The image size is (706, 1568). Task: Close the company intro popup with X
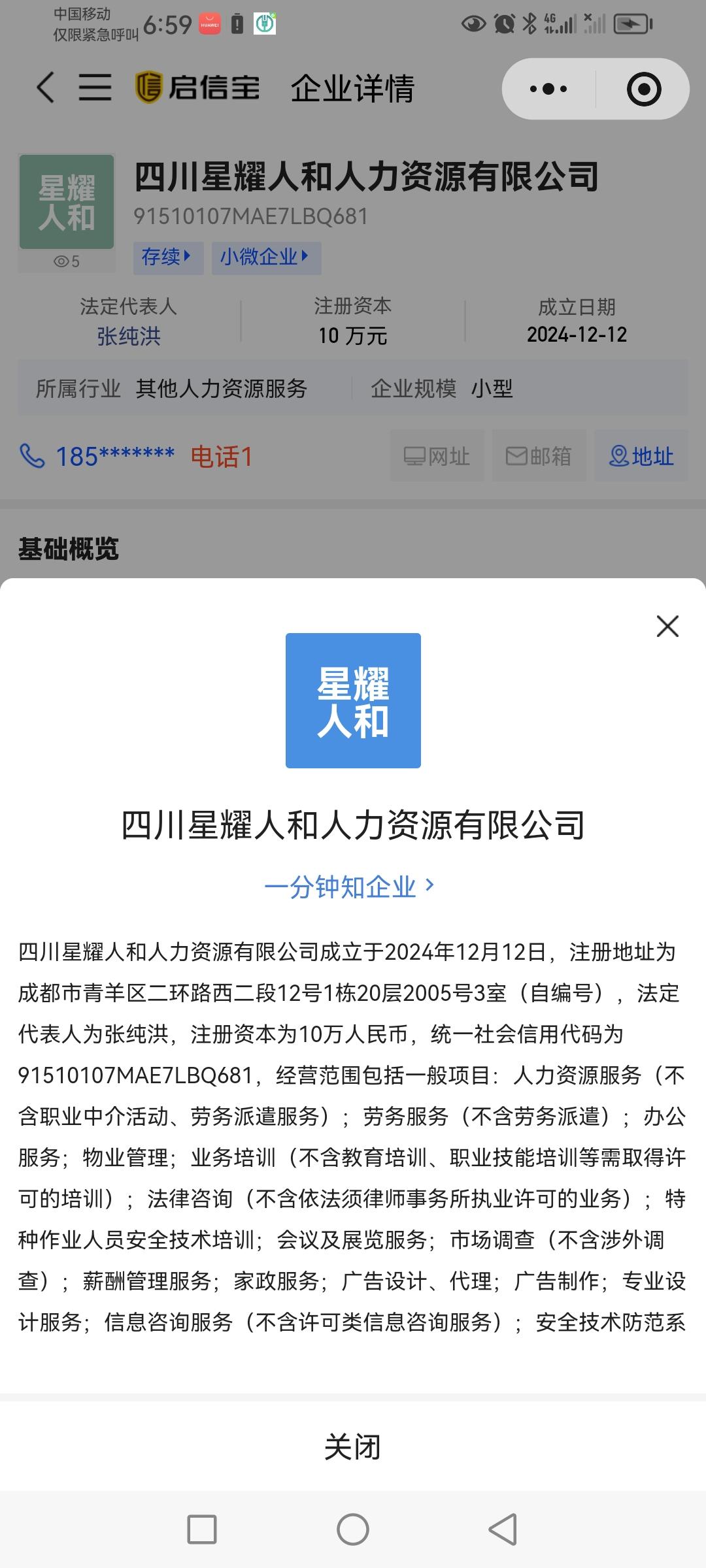(x=667, y=626)
